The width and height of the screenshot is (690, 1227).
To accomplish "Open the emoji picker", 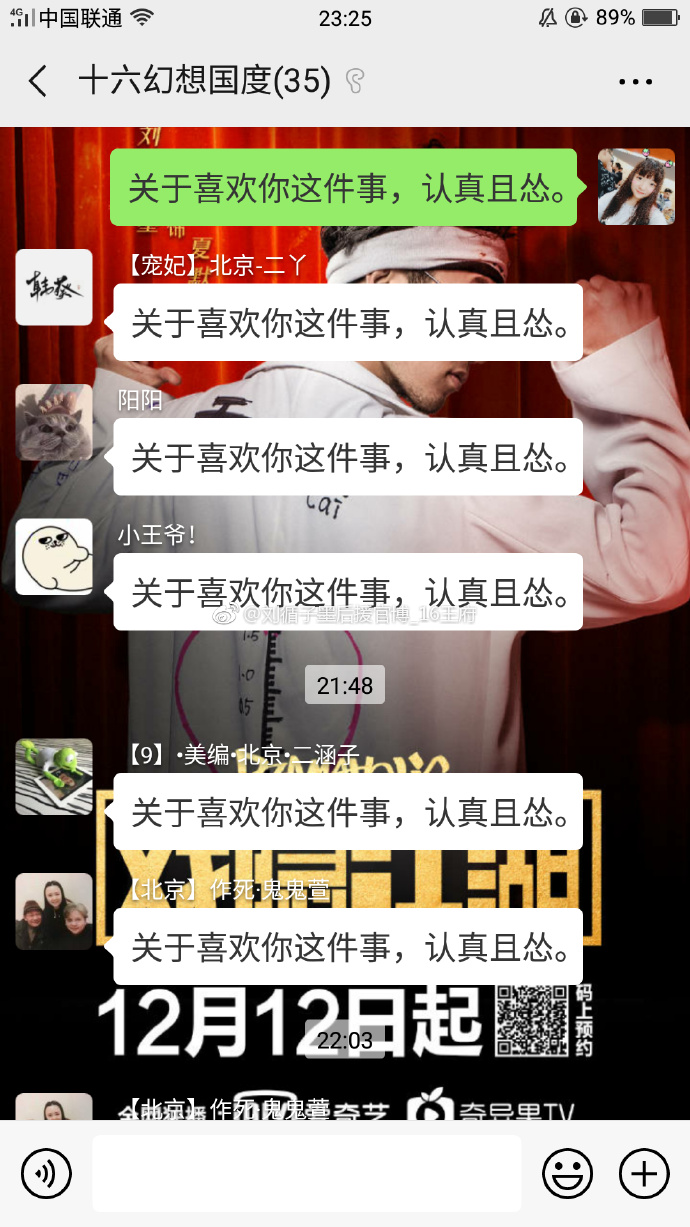I will (x=567, y=1173).
